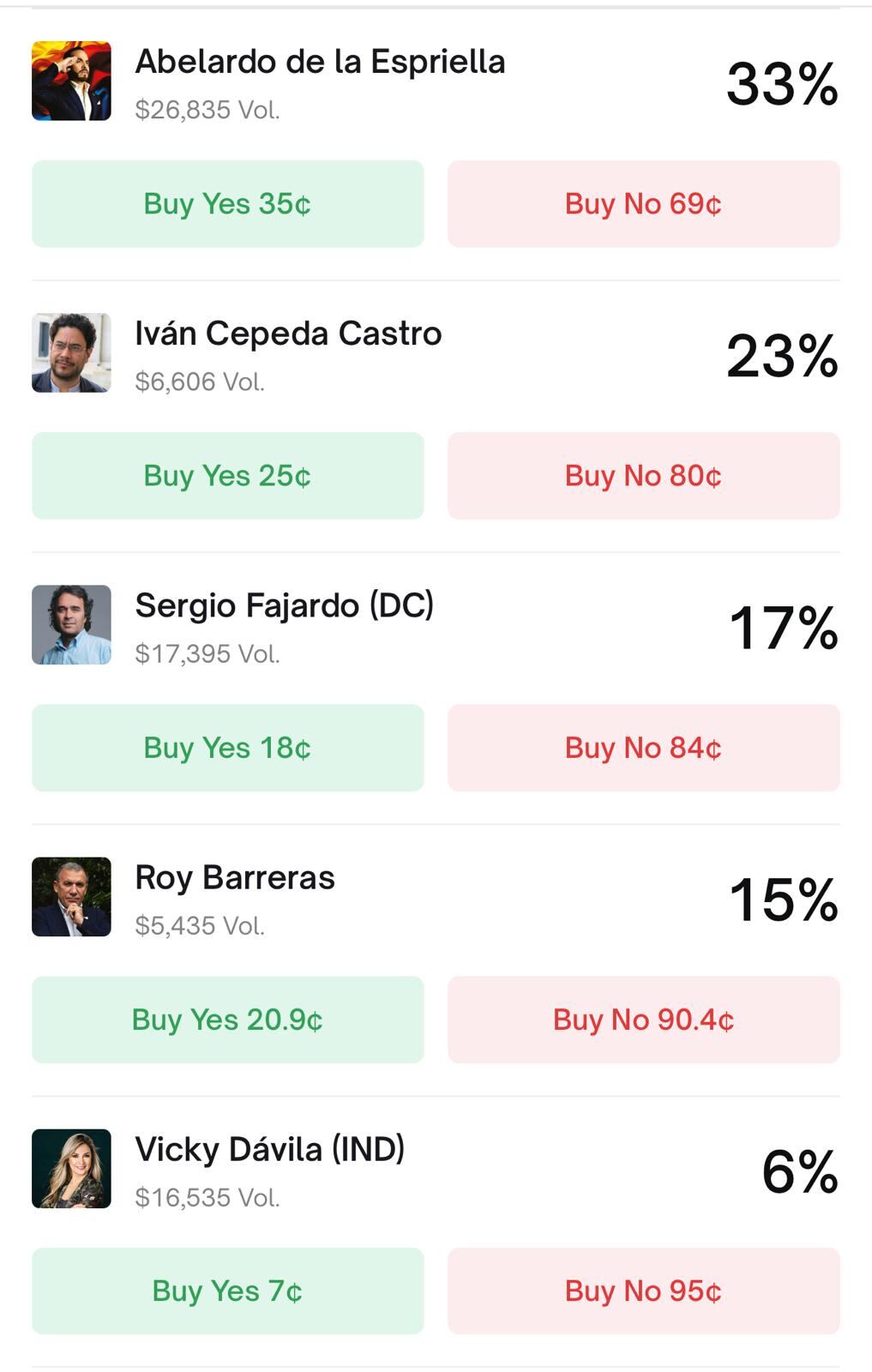Click Buy No 80¢ for Iván Cepeda Castro

[642, 475]
